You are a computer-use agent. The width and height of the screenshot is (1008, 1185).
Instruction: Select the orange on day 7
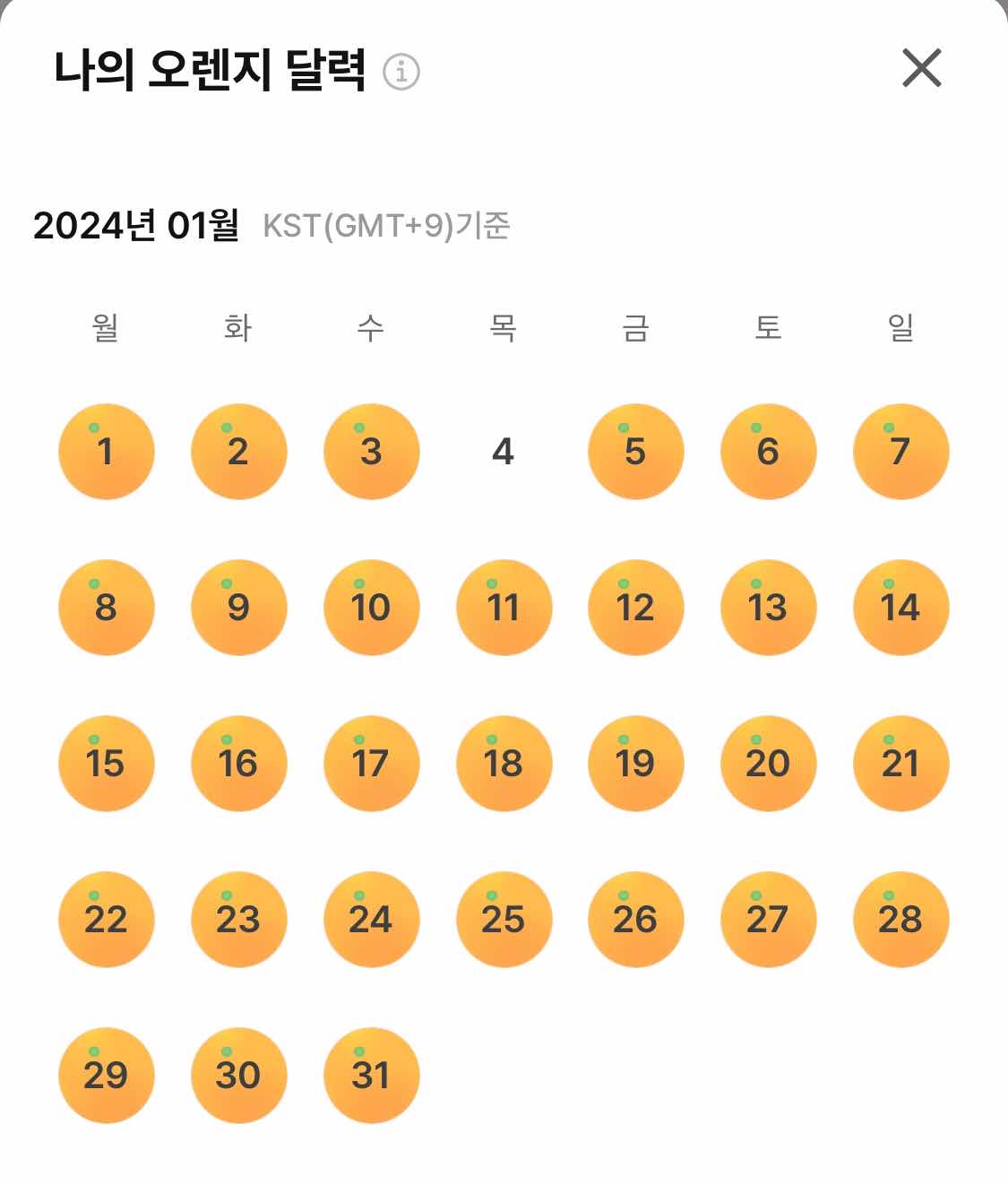tap(900, 451)
